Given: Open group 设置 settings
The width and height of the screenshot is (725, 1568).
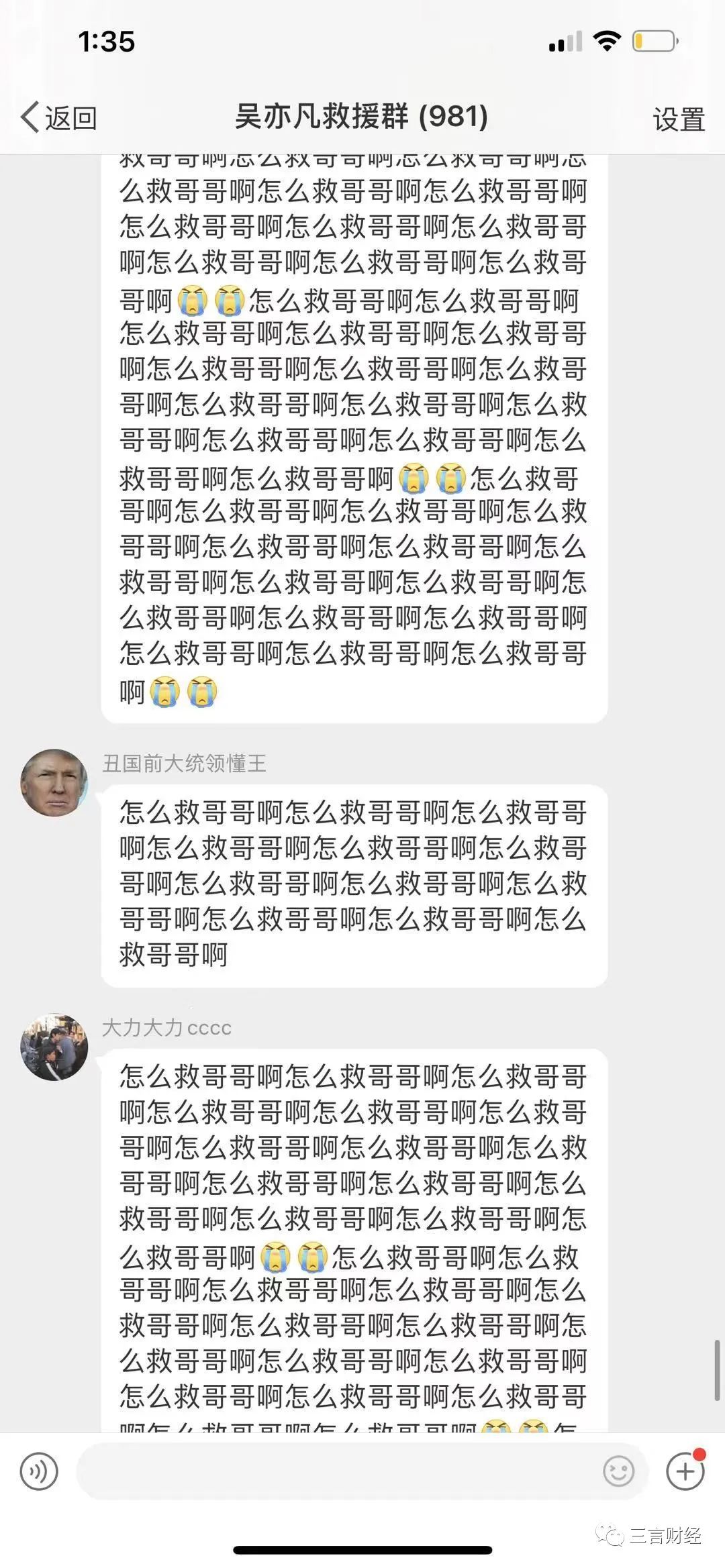Looking at the screenshot, I should (x=678, y=119).
